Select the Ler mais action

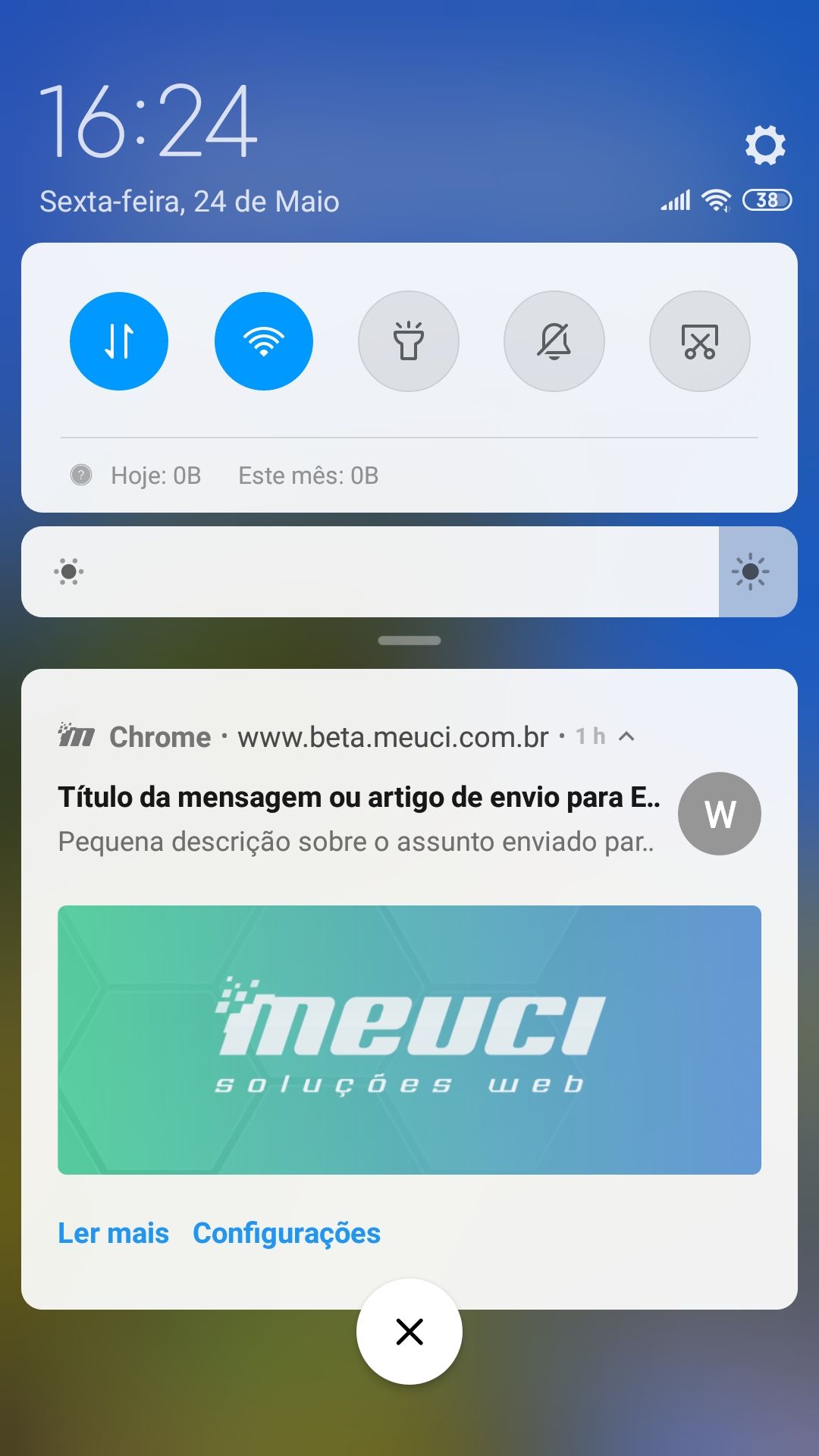(114, 1234)
